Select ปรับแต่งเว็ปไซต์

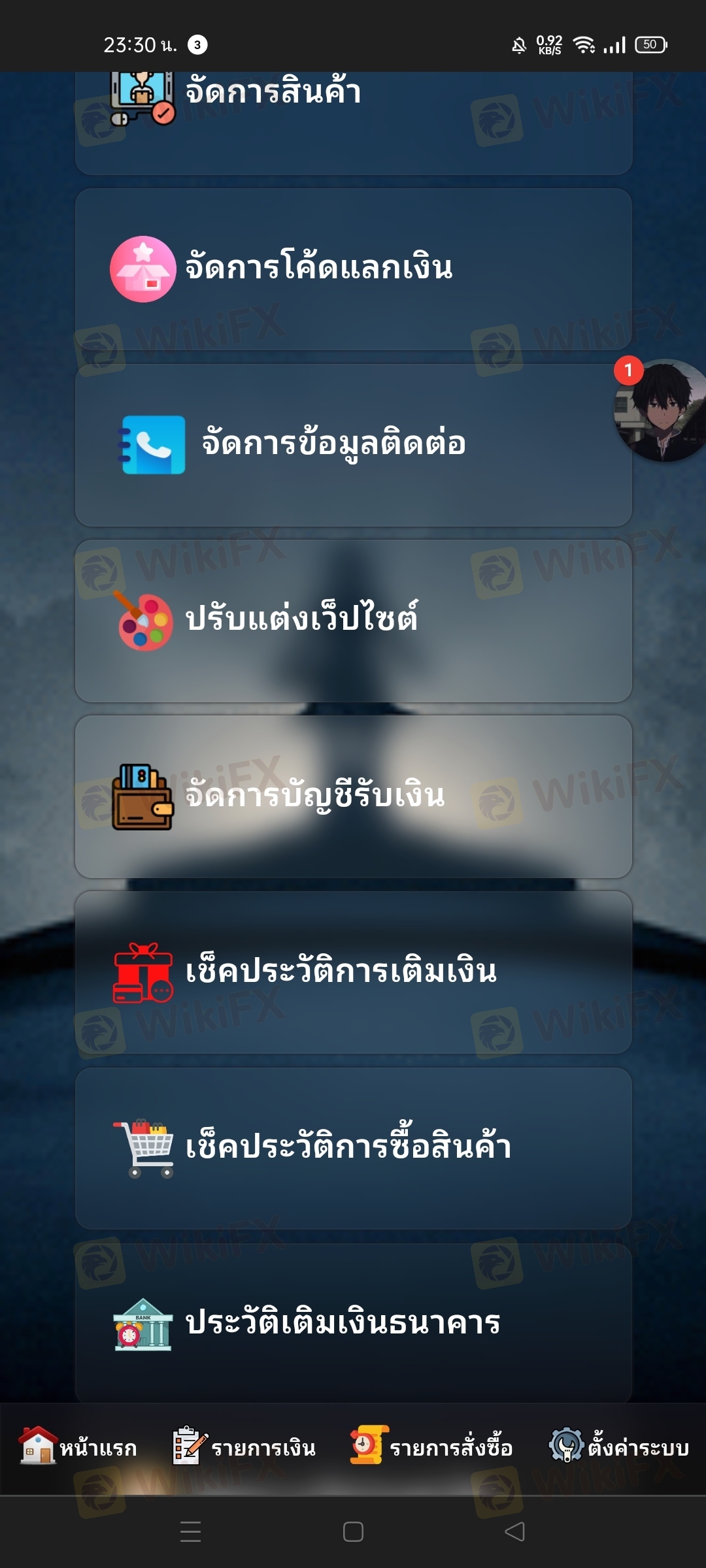coord(353,621)
